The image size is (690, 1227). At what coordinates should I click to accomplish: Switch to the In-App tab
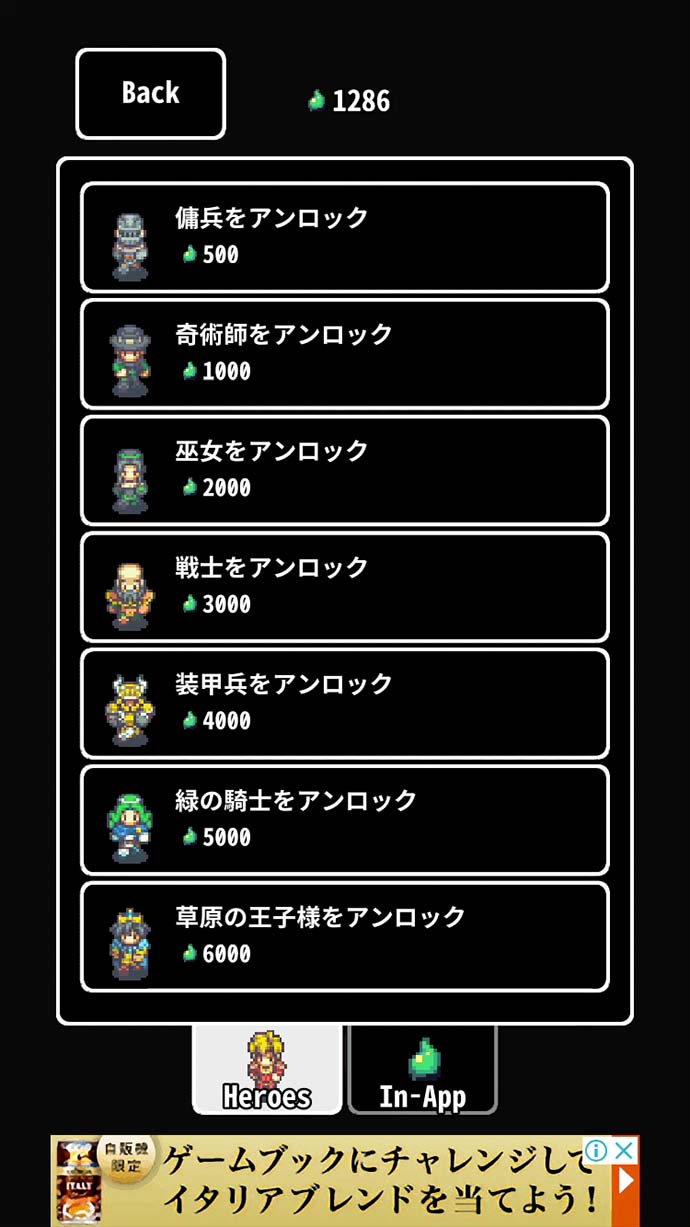click(x=422, y=1070)
